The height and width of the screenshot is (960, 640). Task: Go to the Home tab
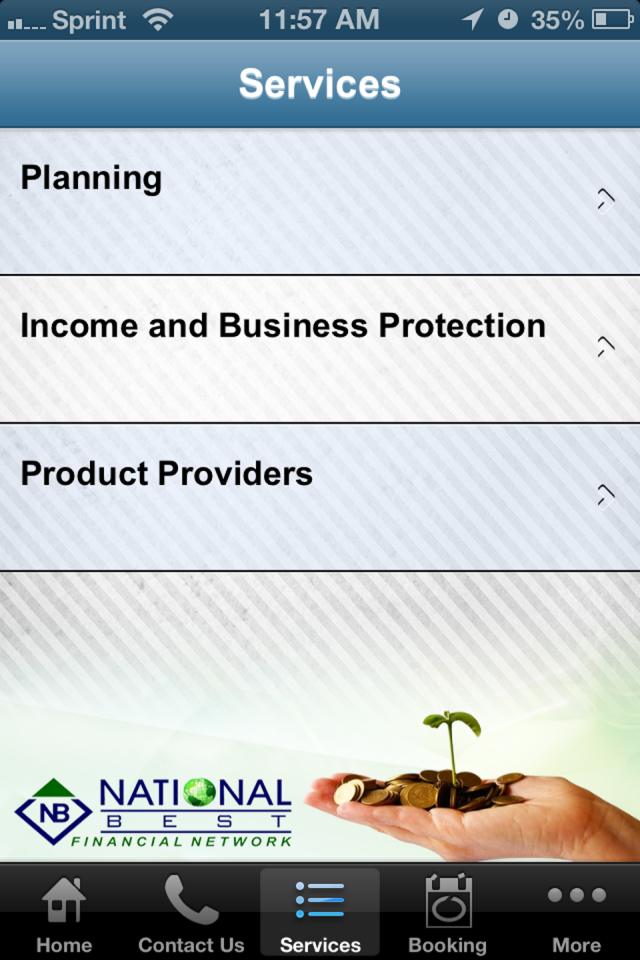63,913
